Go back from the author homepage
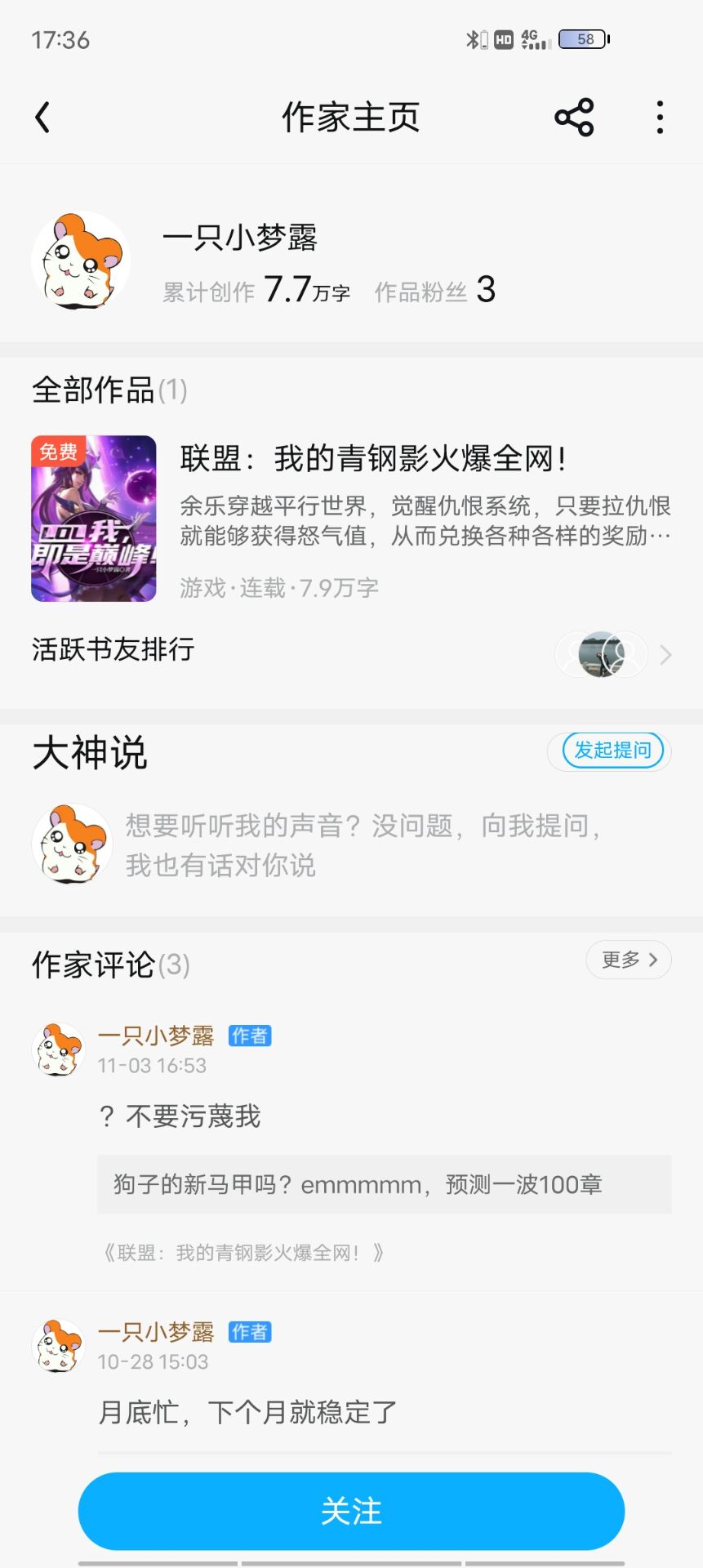Screen dimensions: 703x1568 [x=43, y=118]
